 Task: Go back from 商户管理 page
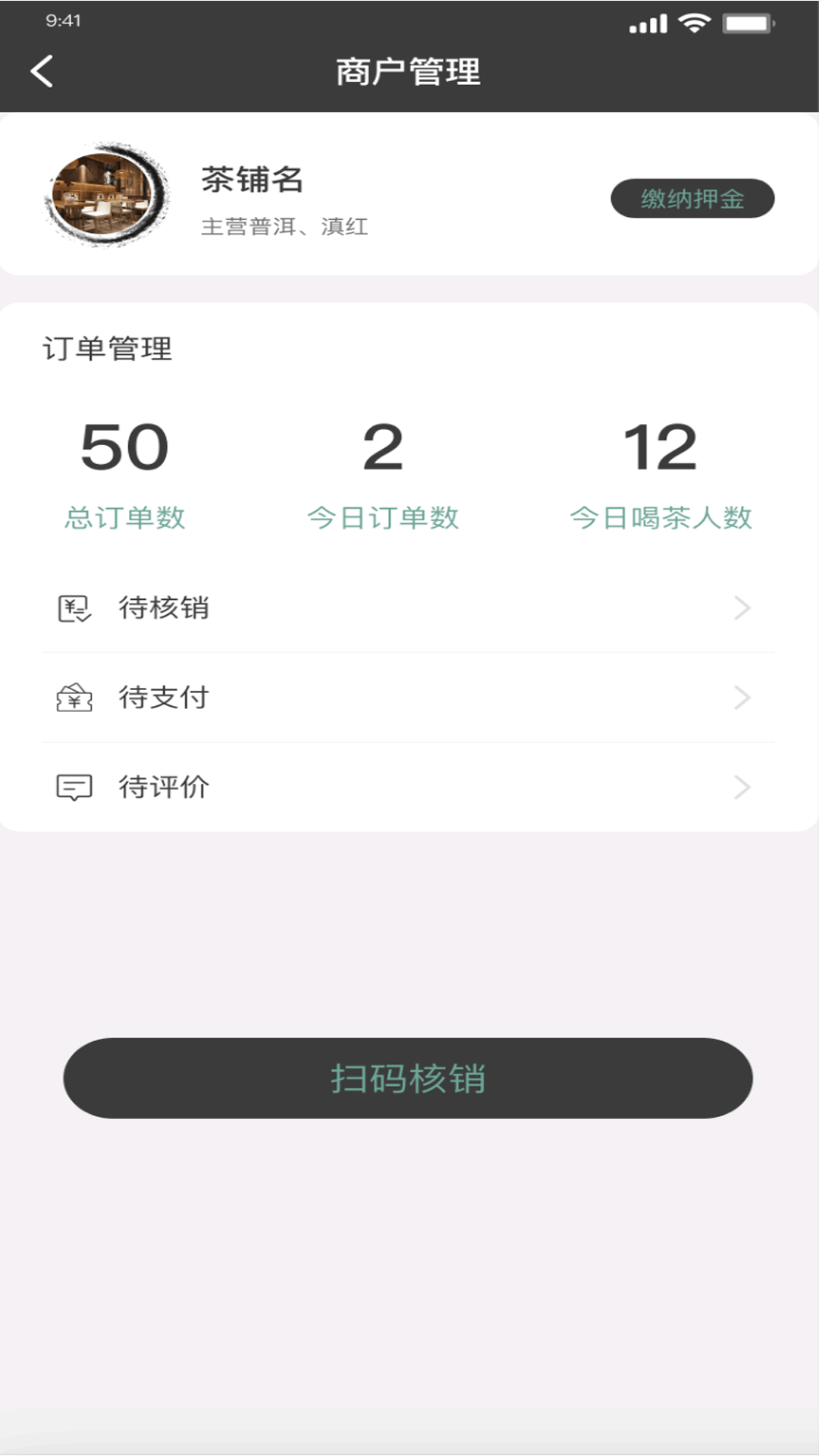click(x=42, y=72)
